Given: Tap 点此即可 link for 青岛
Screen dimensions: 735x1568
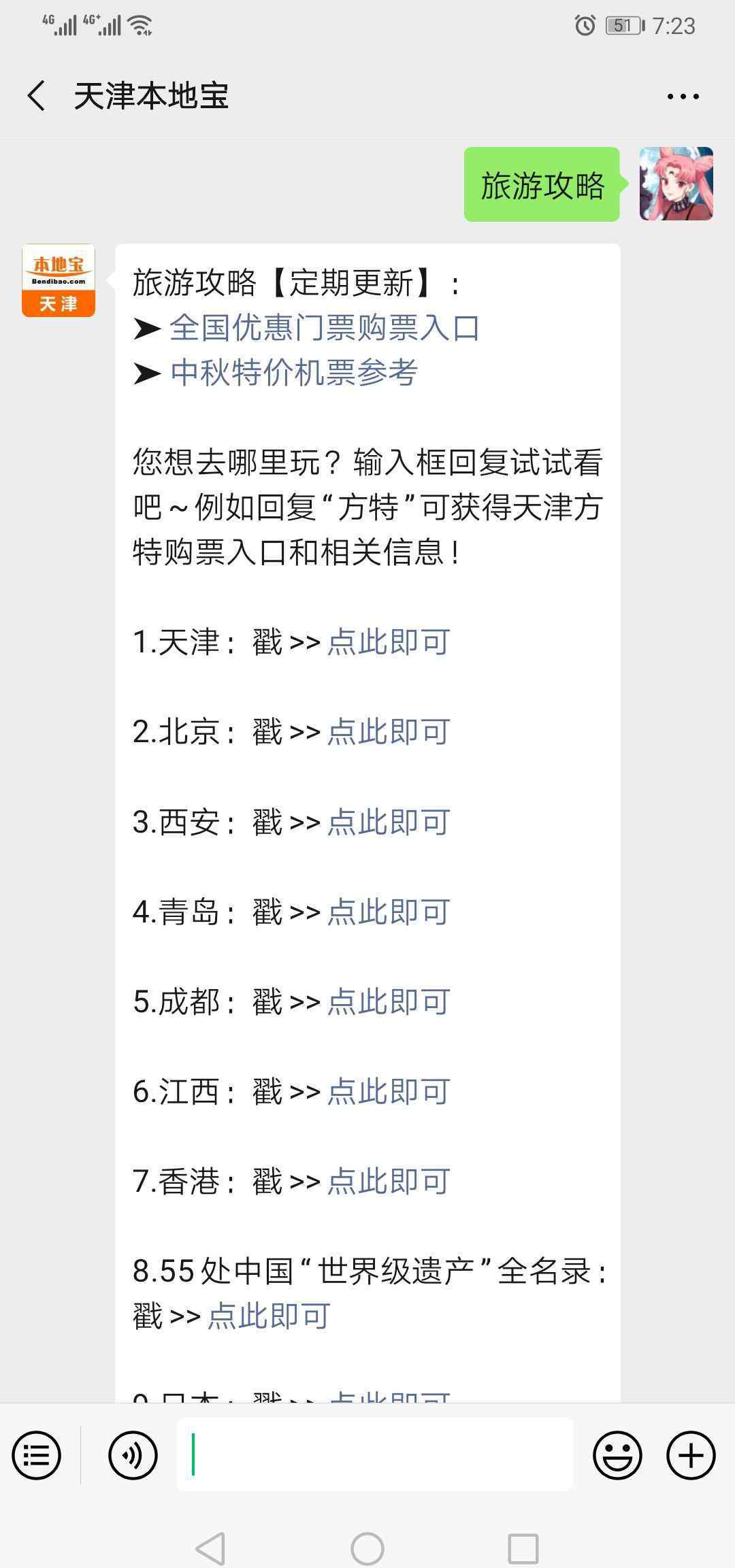Looking at the screenshot, I should coord(389,912).
